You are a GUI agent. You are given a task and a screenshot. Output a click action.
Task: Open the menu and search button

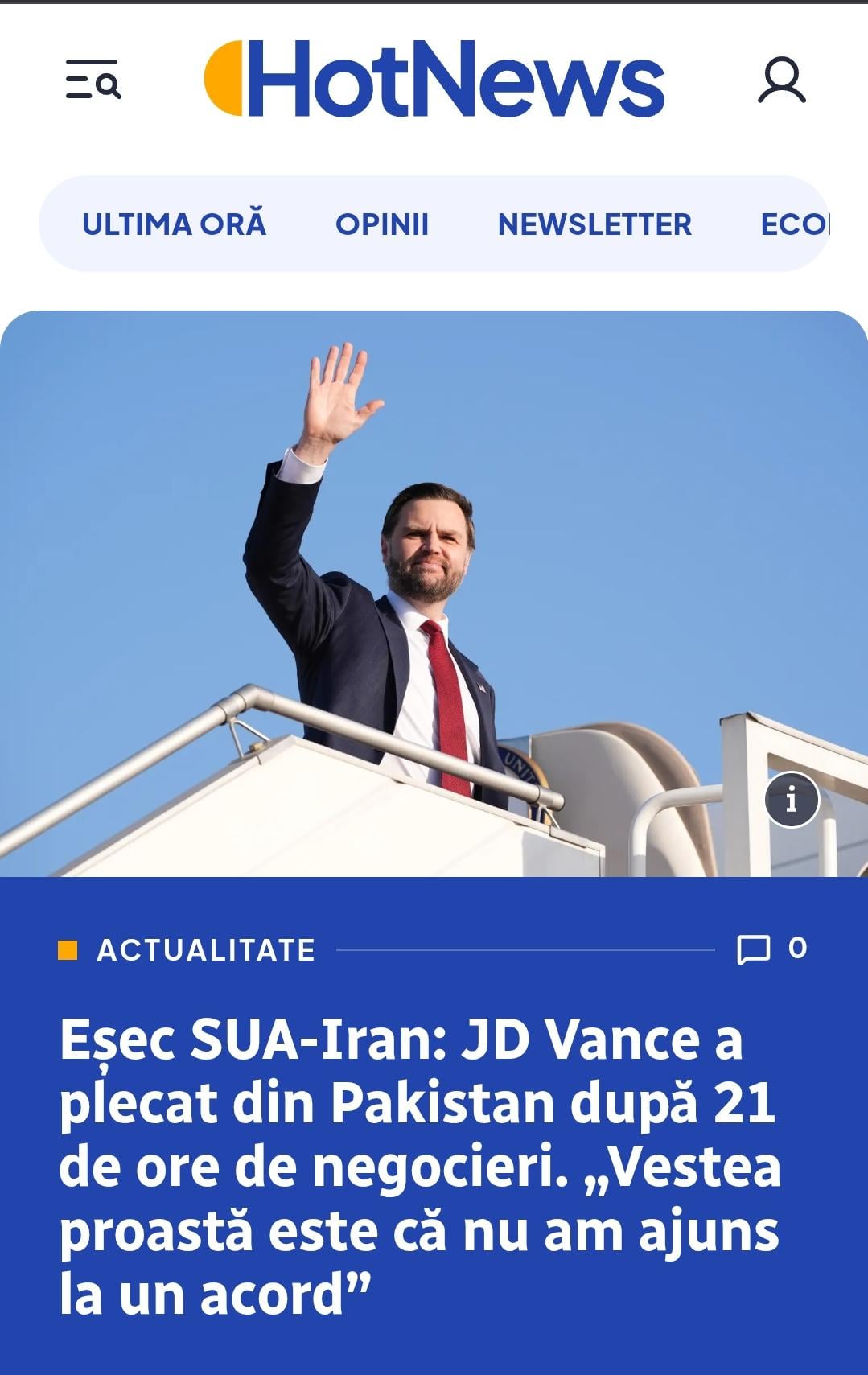pos(93,80)
